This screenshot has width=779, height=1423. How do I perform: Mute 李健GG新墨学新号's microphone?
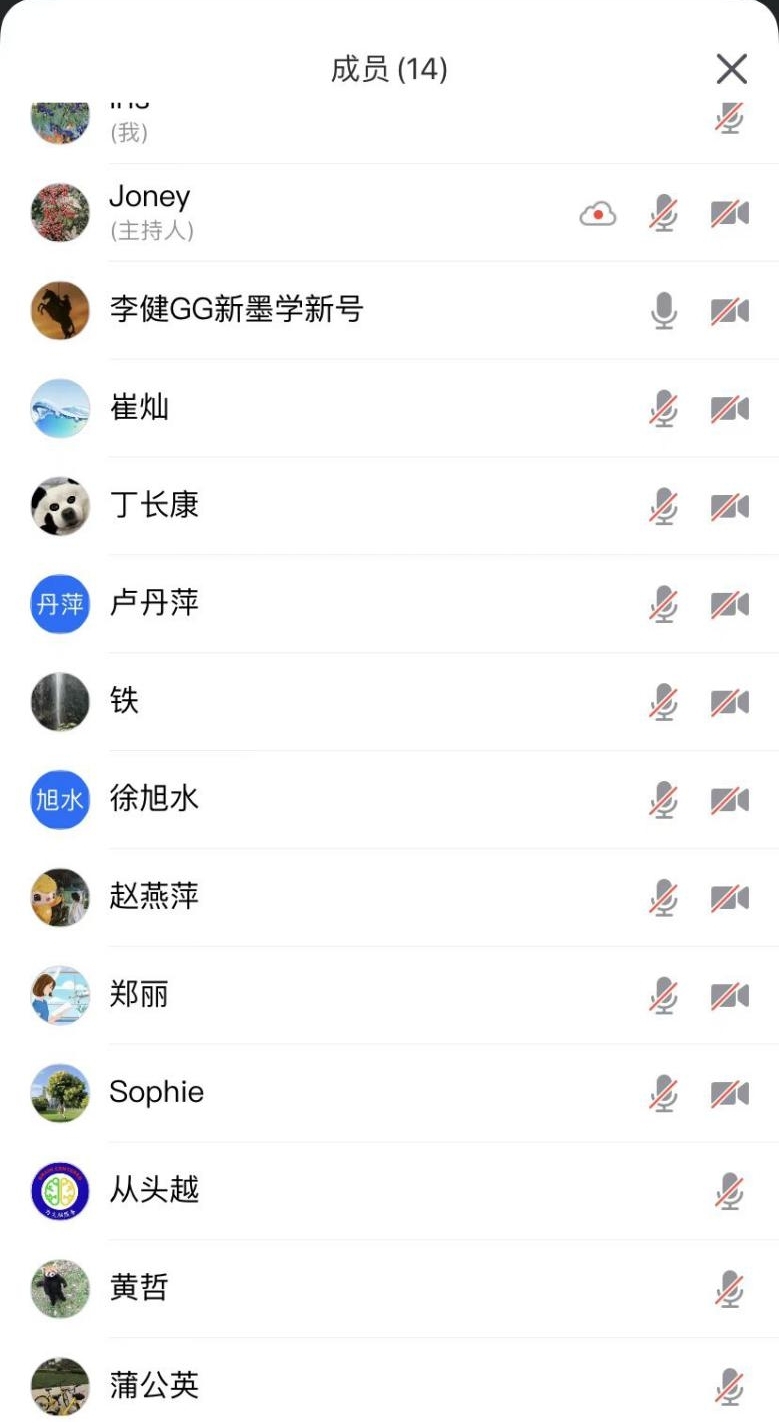(x=663, y=311)
